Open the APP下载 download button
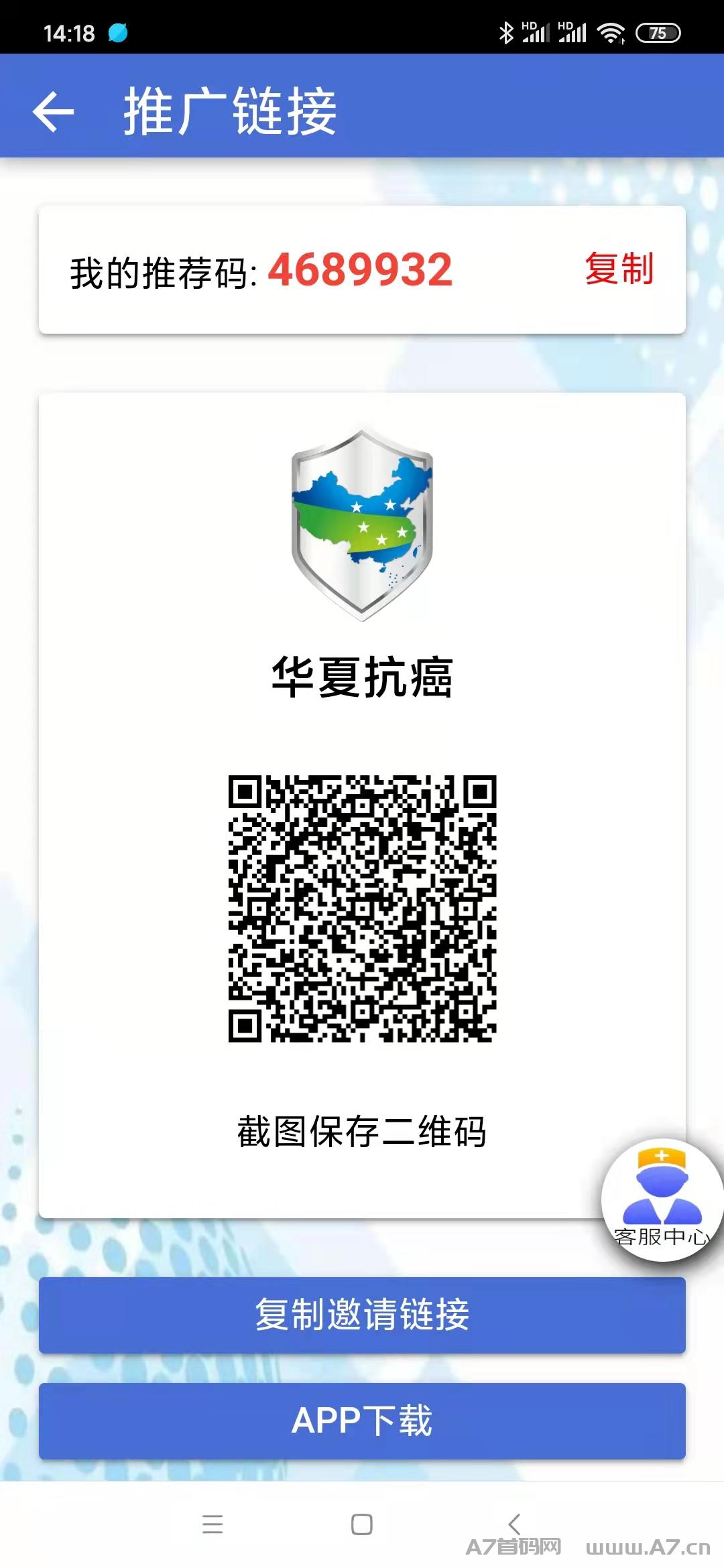The image size is (724, 1568). click(x=362, y=1421)
